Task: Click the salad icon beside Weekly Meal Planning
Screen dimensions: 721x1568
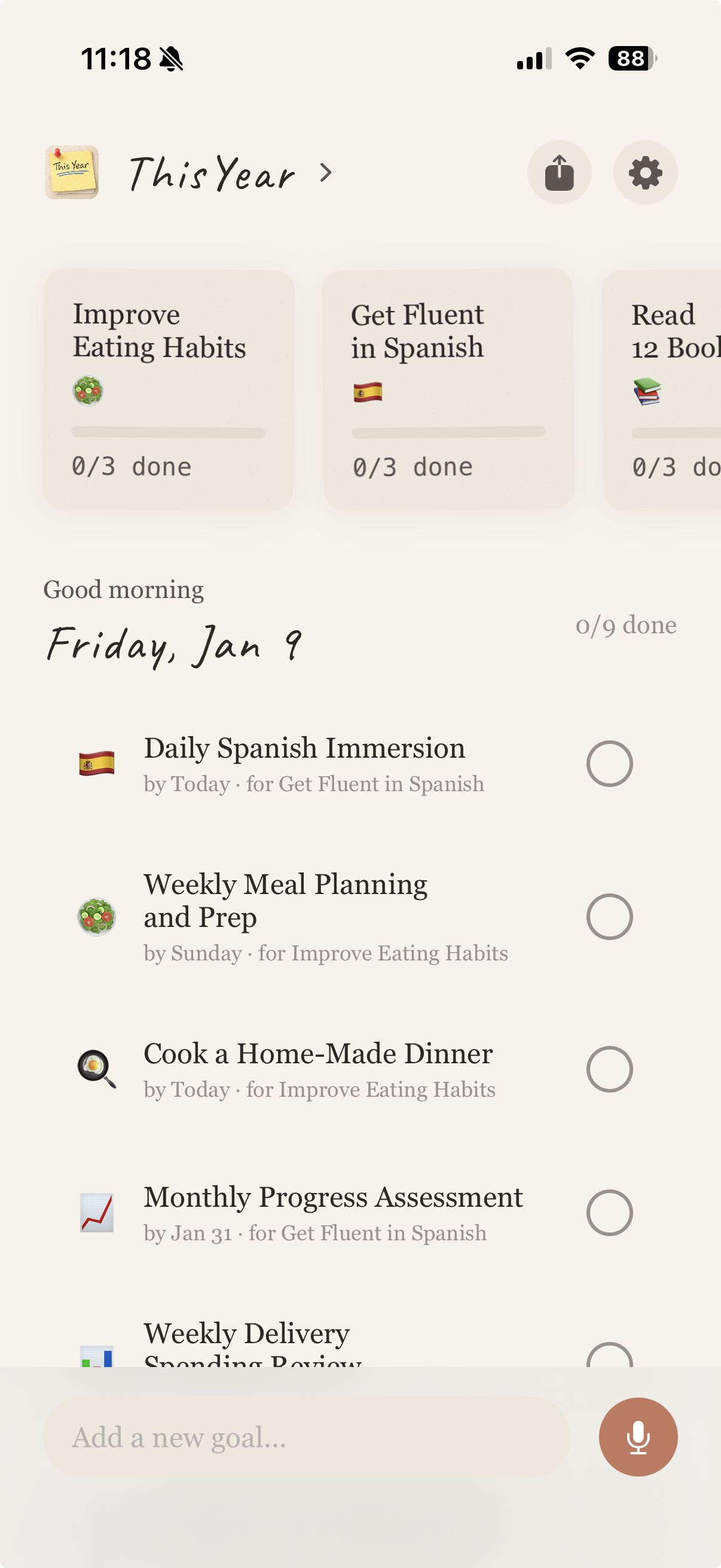Action: 97,916
